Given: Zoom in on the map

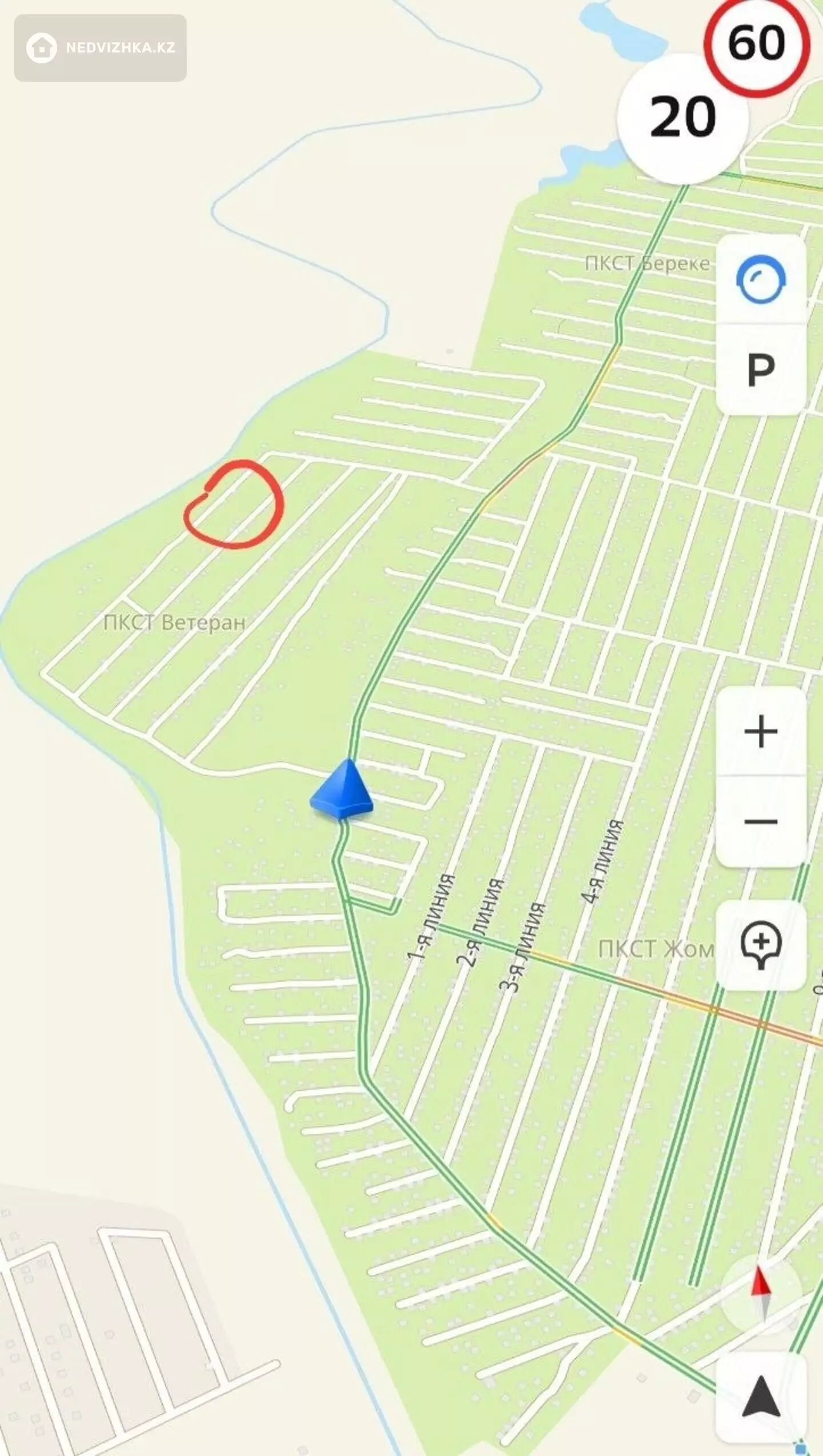Looking at the screenshot, I should point(761,732).
